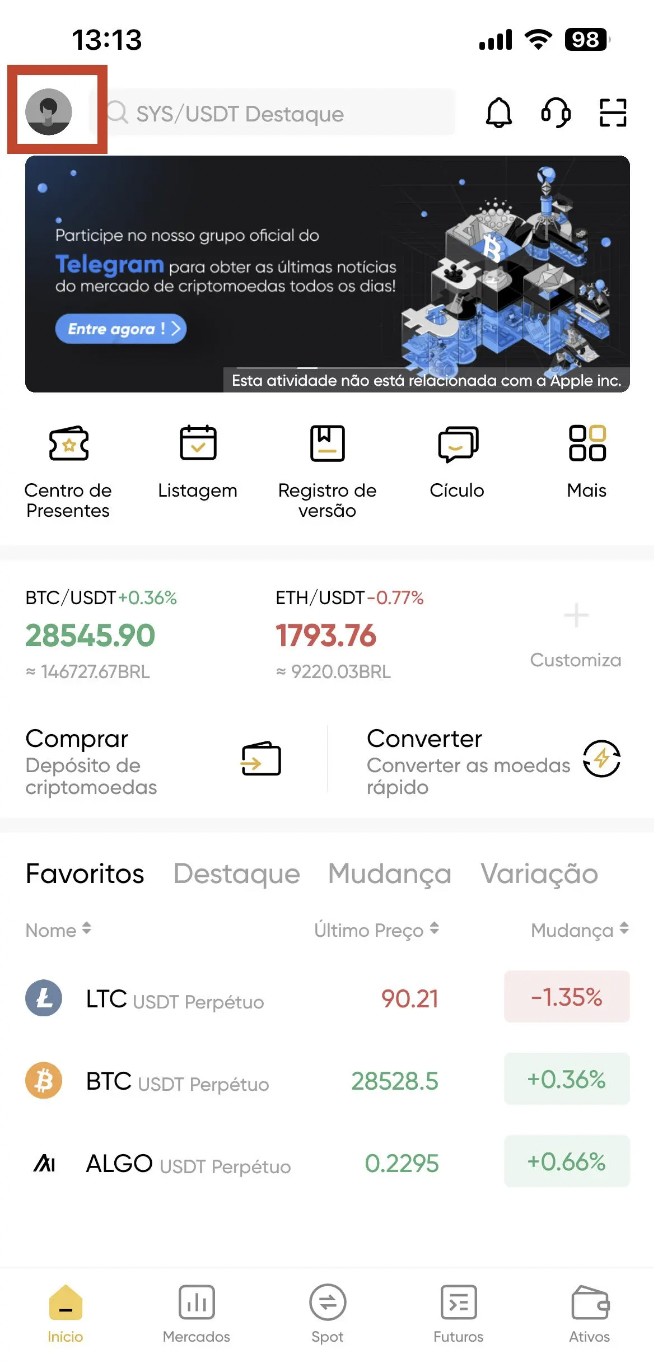The image size is (654, 1362).
Task: Tap the Entre agora button on banner
Action: tap(121, 329)
